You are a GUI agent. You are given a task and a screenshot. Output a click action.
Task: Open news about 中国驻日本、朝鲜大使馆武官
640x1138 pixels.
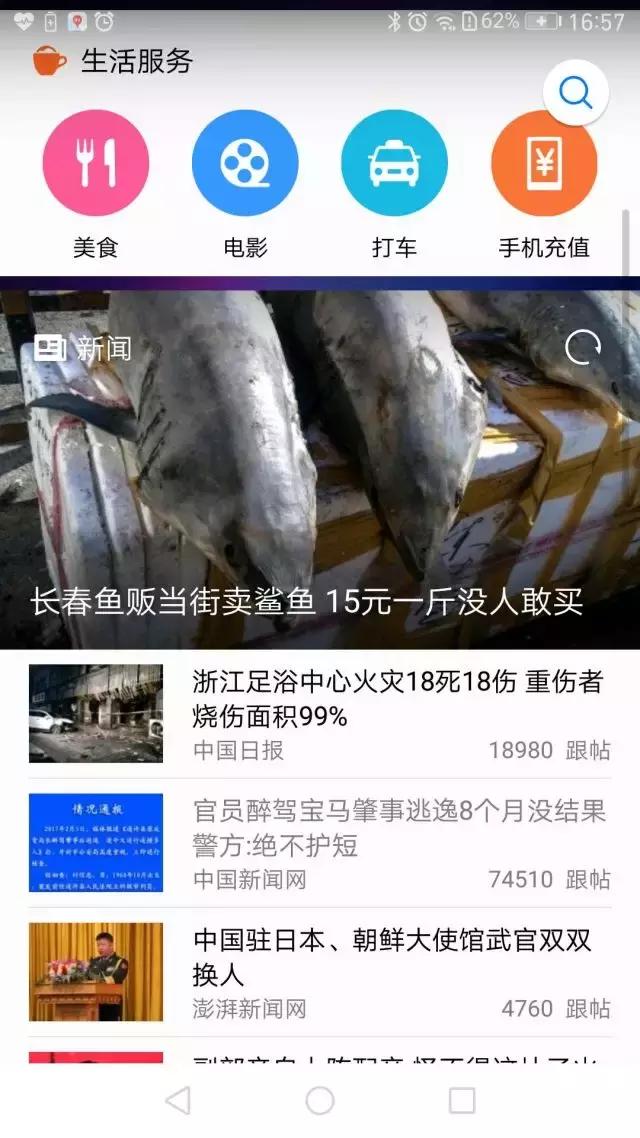point(392,956)
